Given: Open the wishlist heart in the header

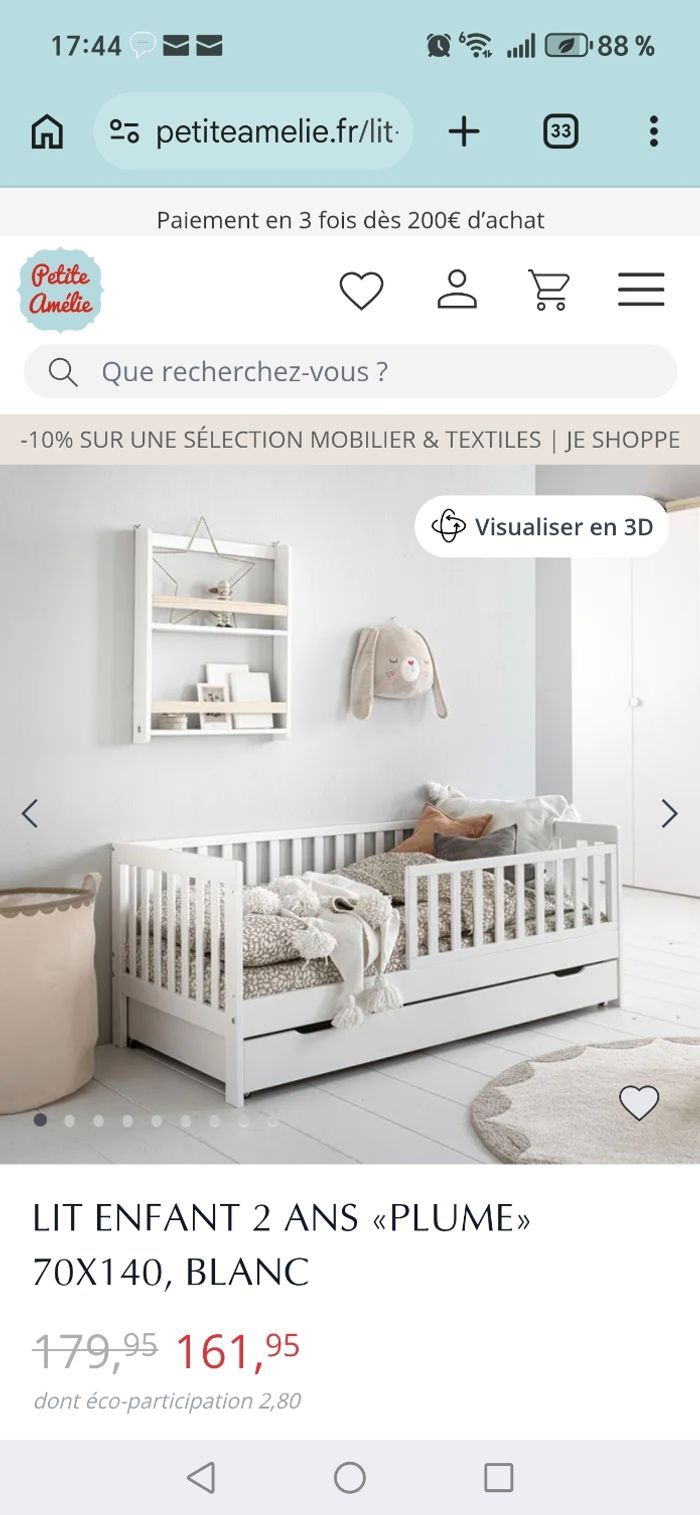Looking at the screenshot, I should (x=361, y=290).
